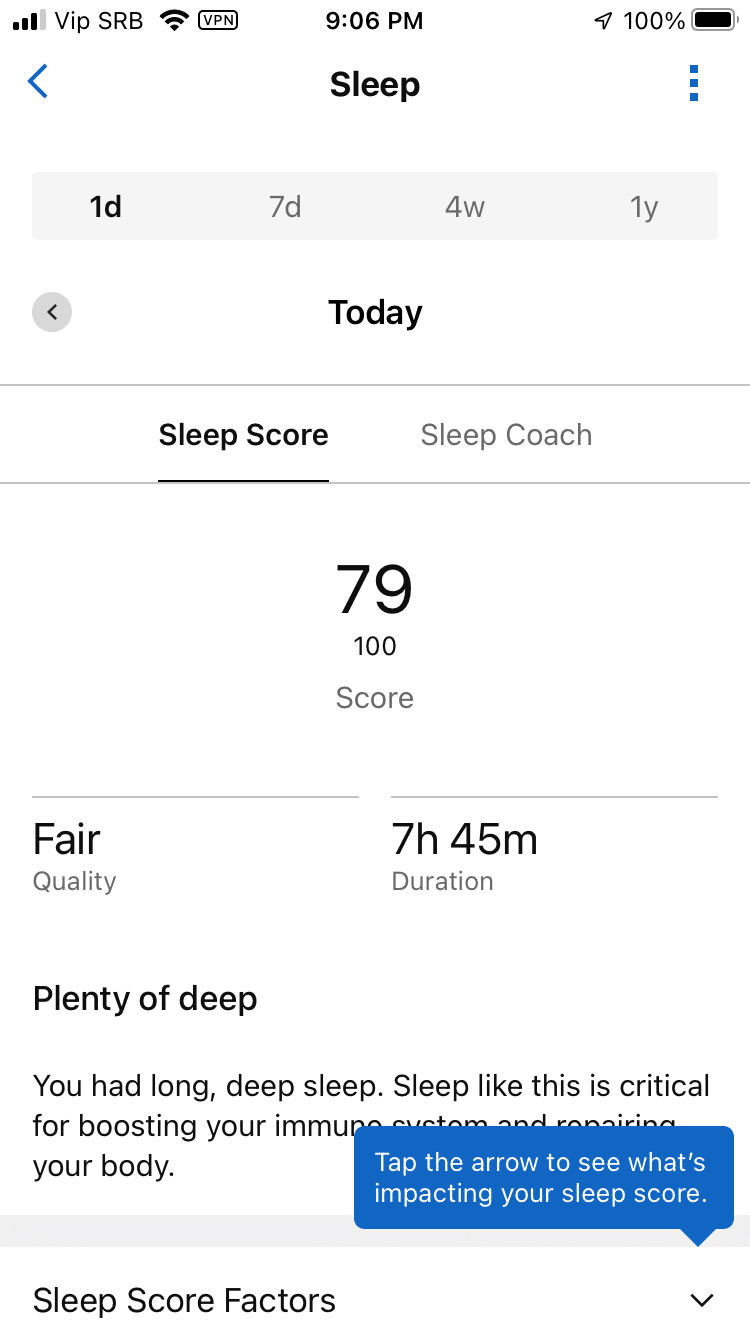Tap the 1d range selector
750x1334 pixels.
click(x=106, y=207)
